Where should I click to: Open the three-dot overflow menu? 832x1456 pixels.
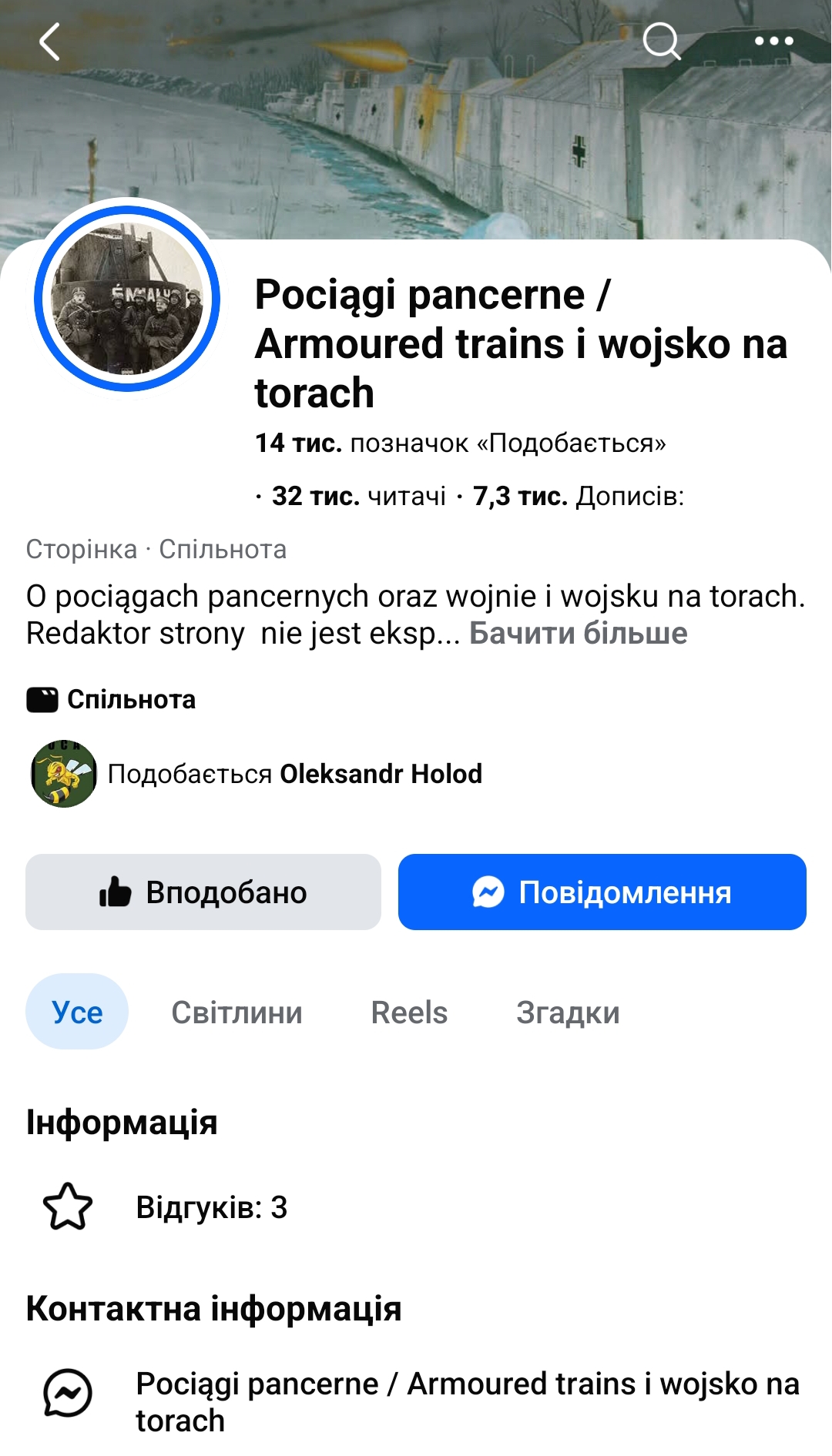click(773, 41)
